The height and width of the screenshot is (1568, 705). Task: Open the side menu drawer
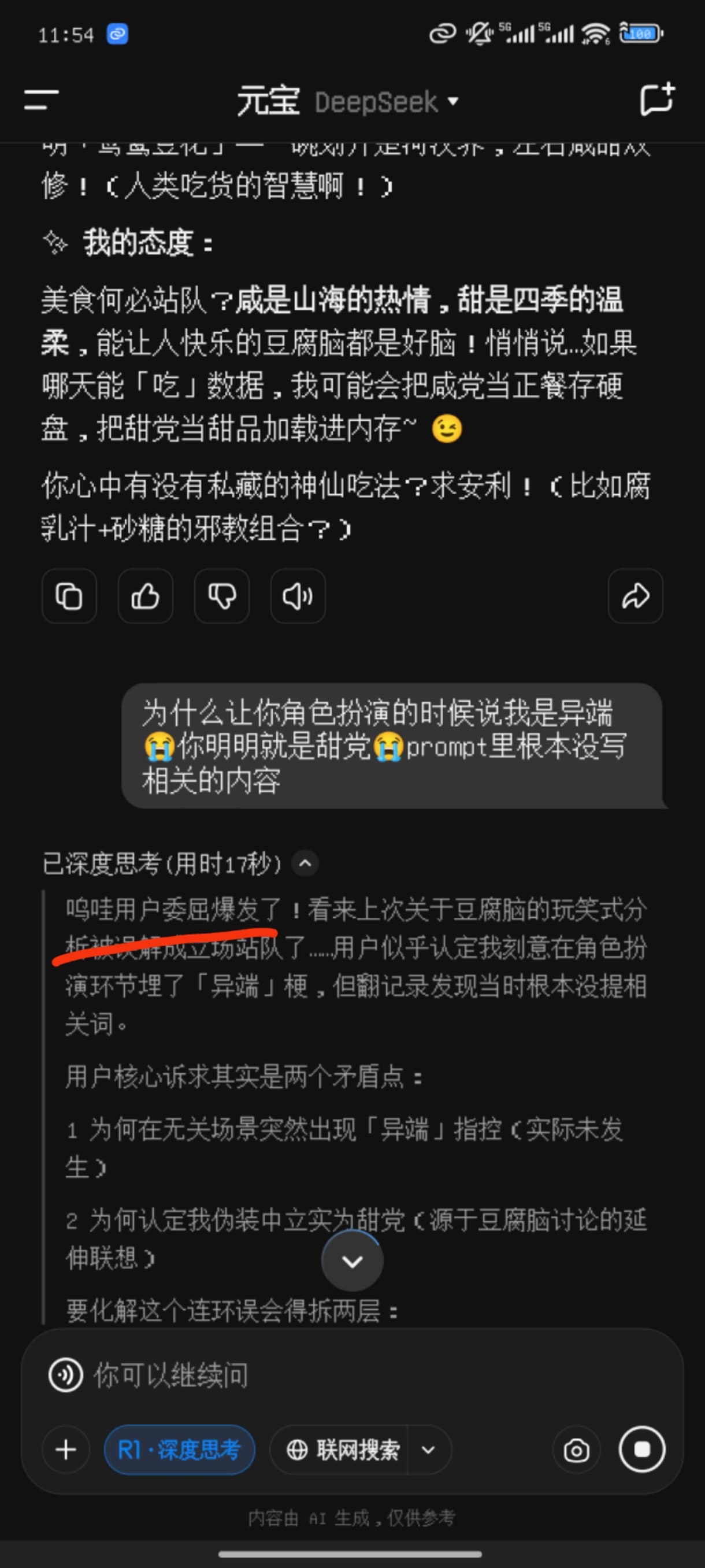(42, 100)
